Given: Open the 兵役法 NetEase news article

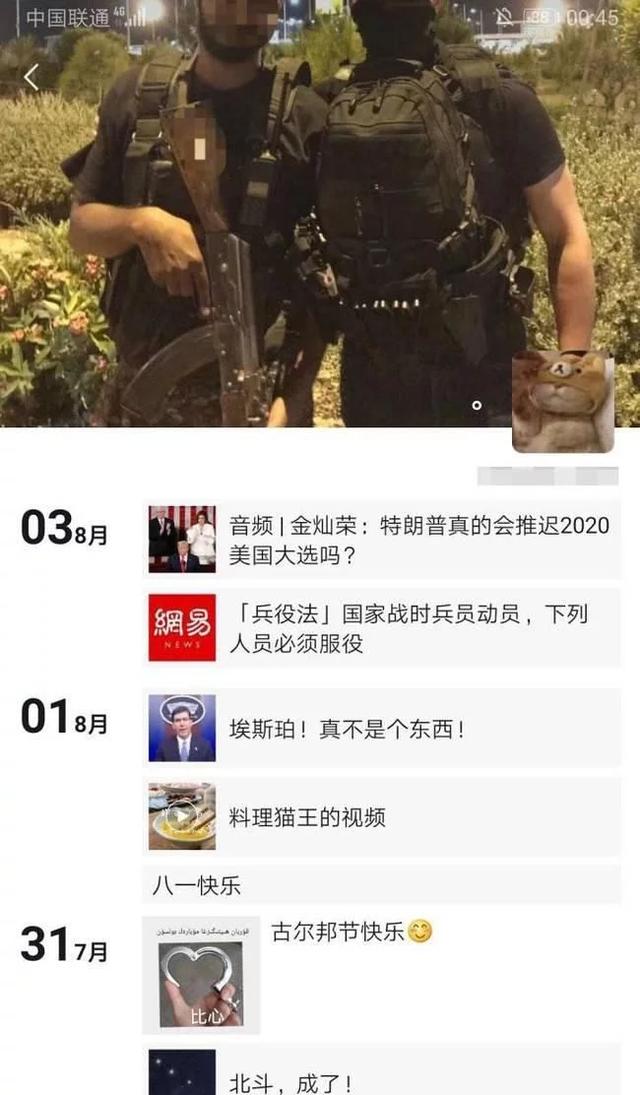Looking at the screenshot, I should pyautogui.click(x=381, y=628).
